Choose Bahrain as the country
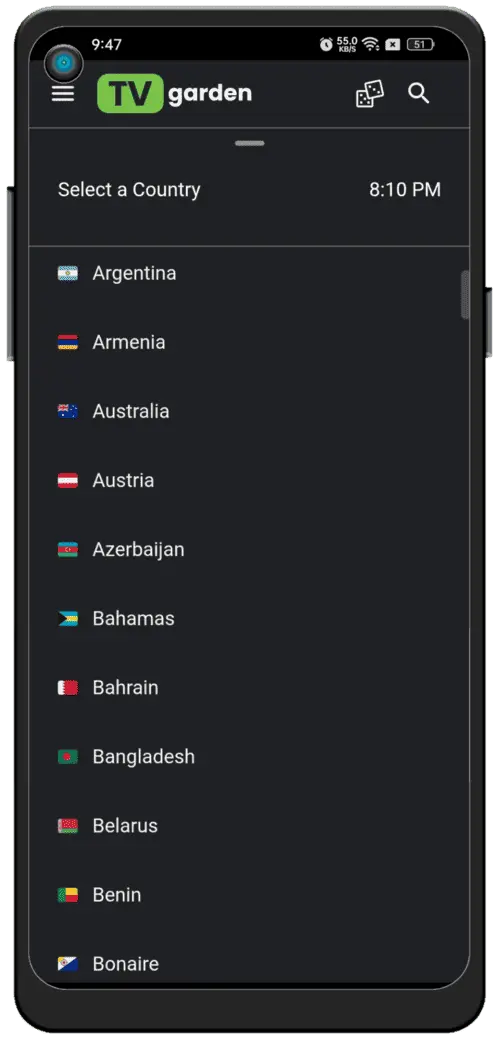This screenshot has width=500, height=1040. pyautogui.click(x=249, y=687)
